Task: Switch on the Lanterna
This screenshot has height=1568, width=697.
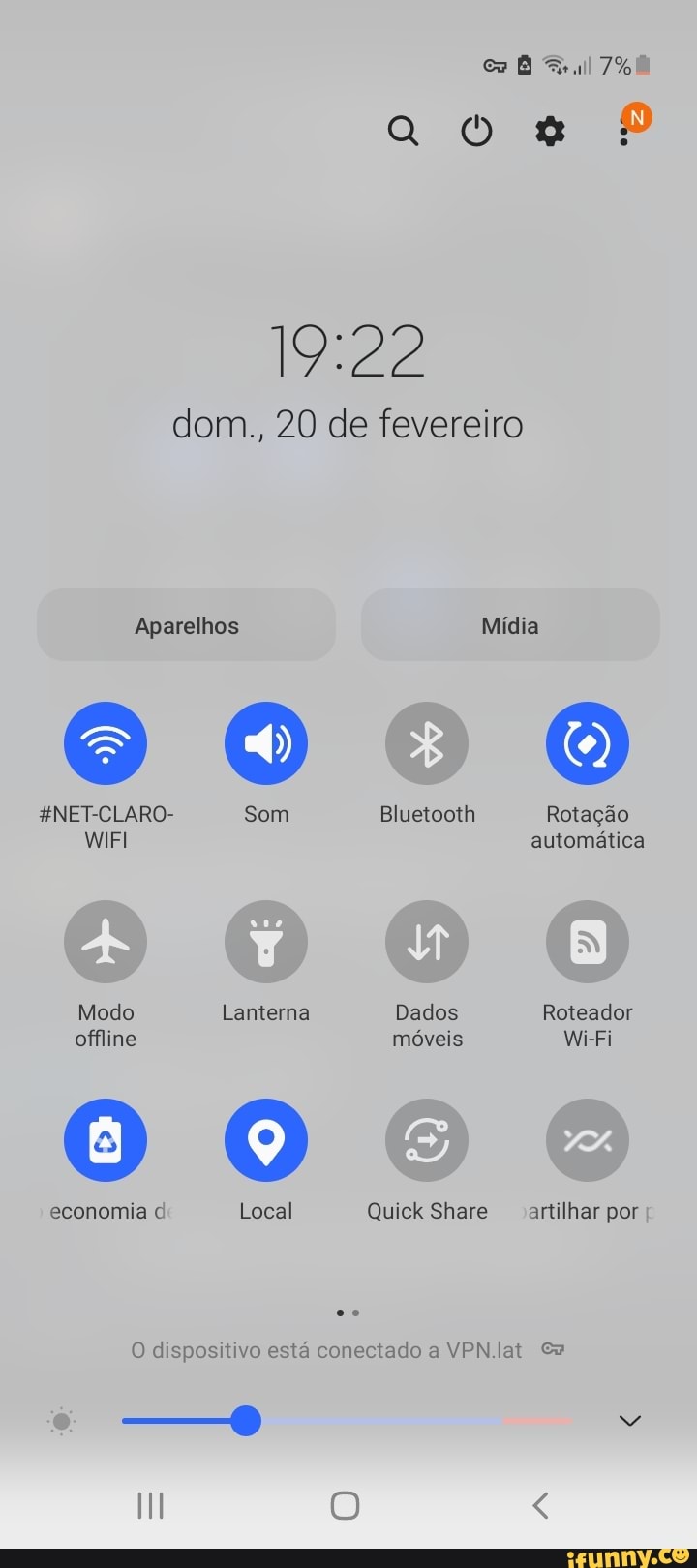Action: 266,942
